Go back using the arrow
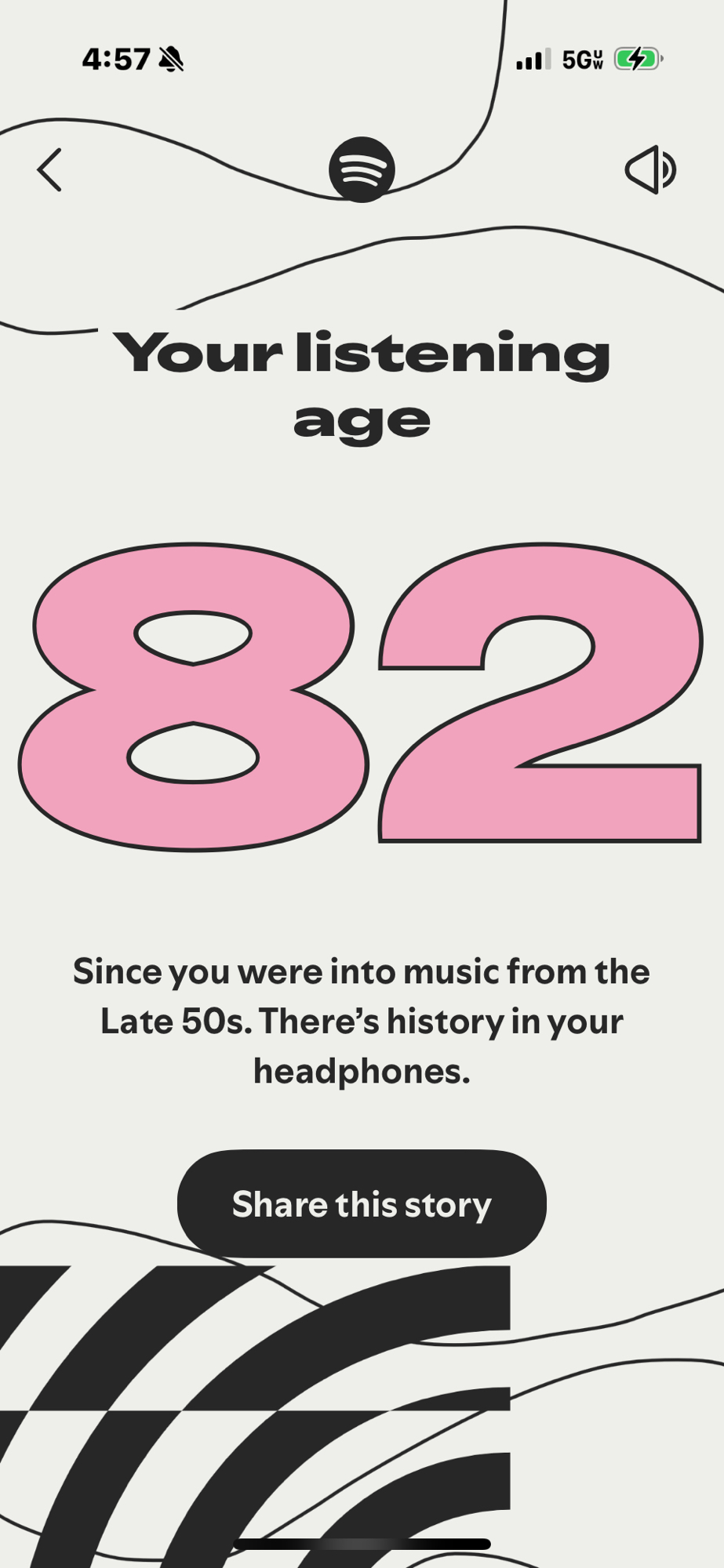This screenshot has width=724, height=1568. [x=49, y=169]
